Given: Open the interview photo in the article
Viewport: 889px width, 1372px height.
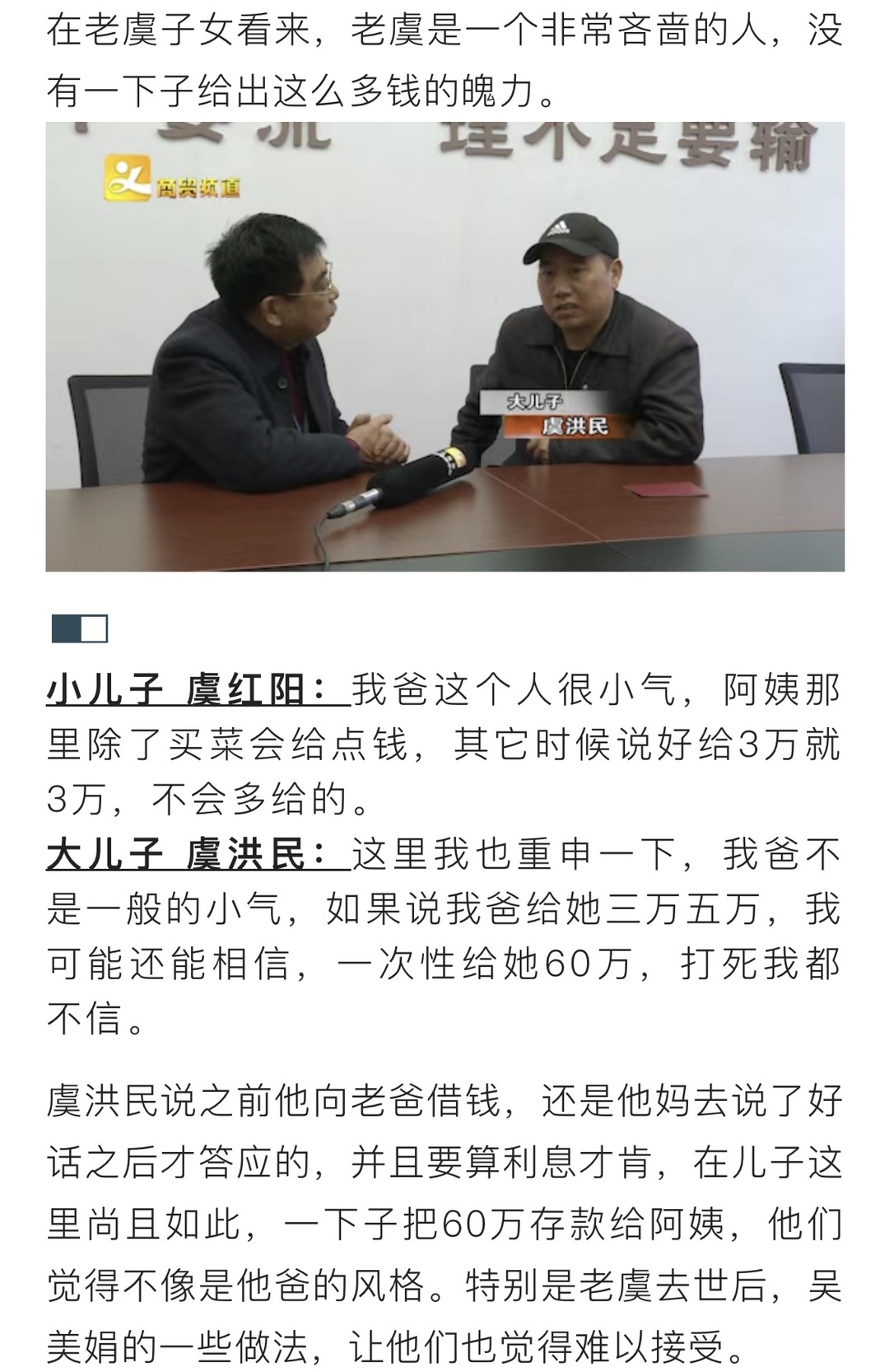Looking at the screenshot, I should [444, 346].
